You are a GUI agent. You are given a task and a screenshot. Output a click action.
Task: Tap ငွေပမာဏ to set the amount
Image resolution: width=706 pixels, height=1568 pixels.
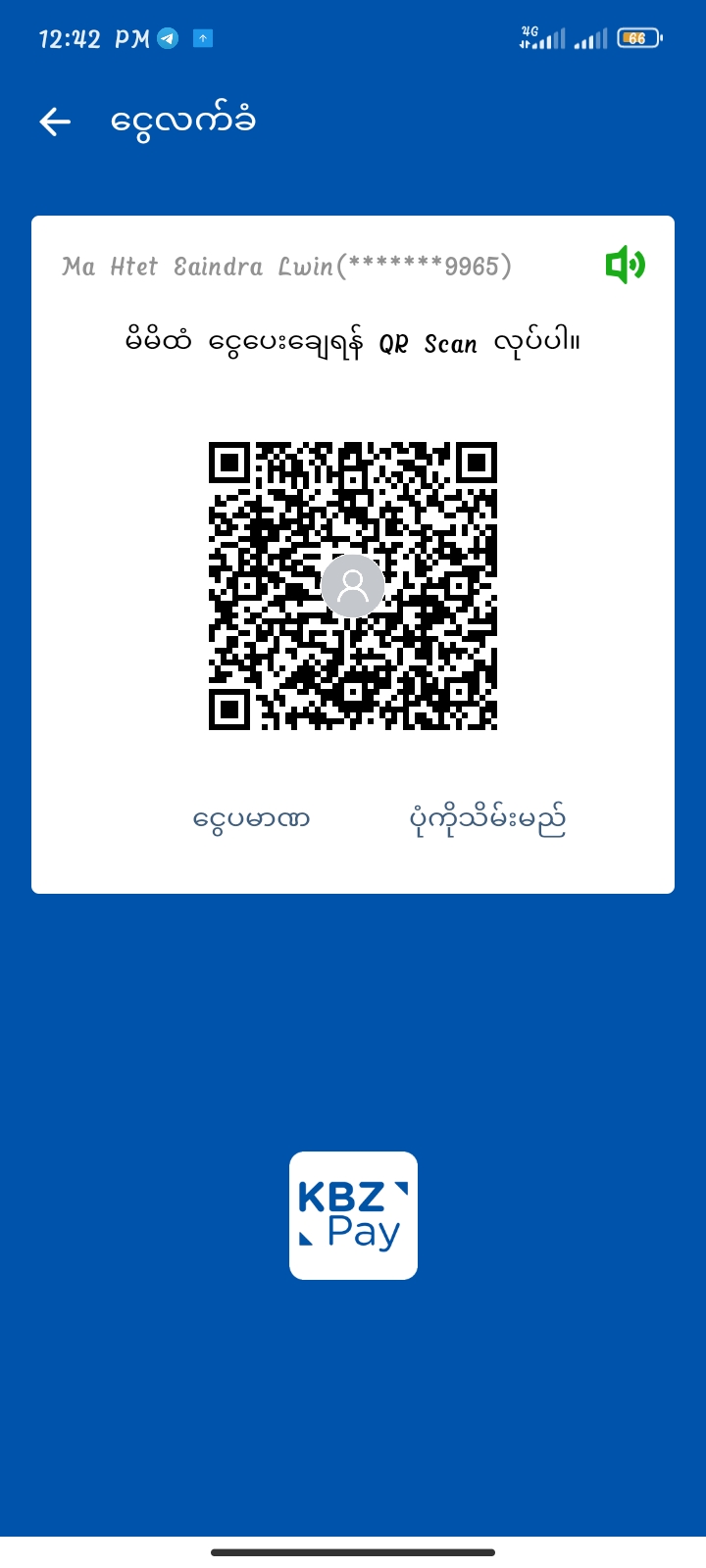(252, 818)
